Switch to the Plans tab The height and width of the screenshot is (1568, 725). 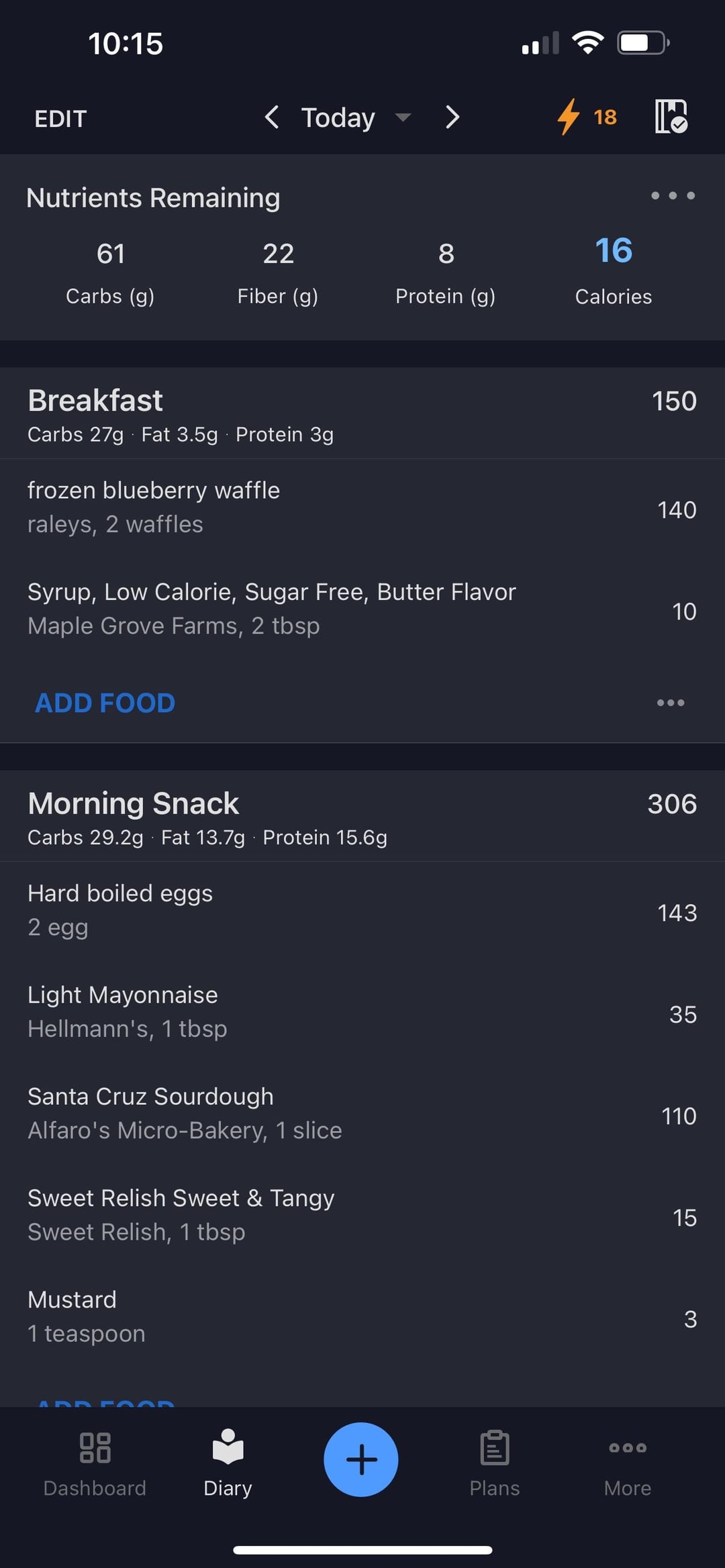[x=495, y=1463]
